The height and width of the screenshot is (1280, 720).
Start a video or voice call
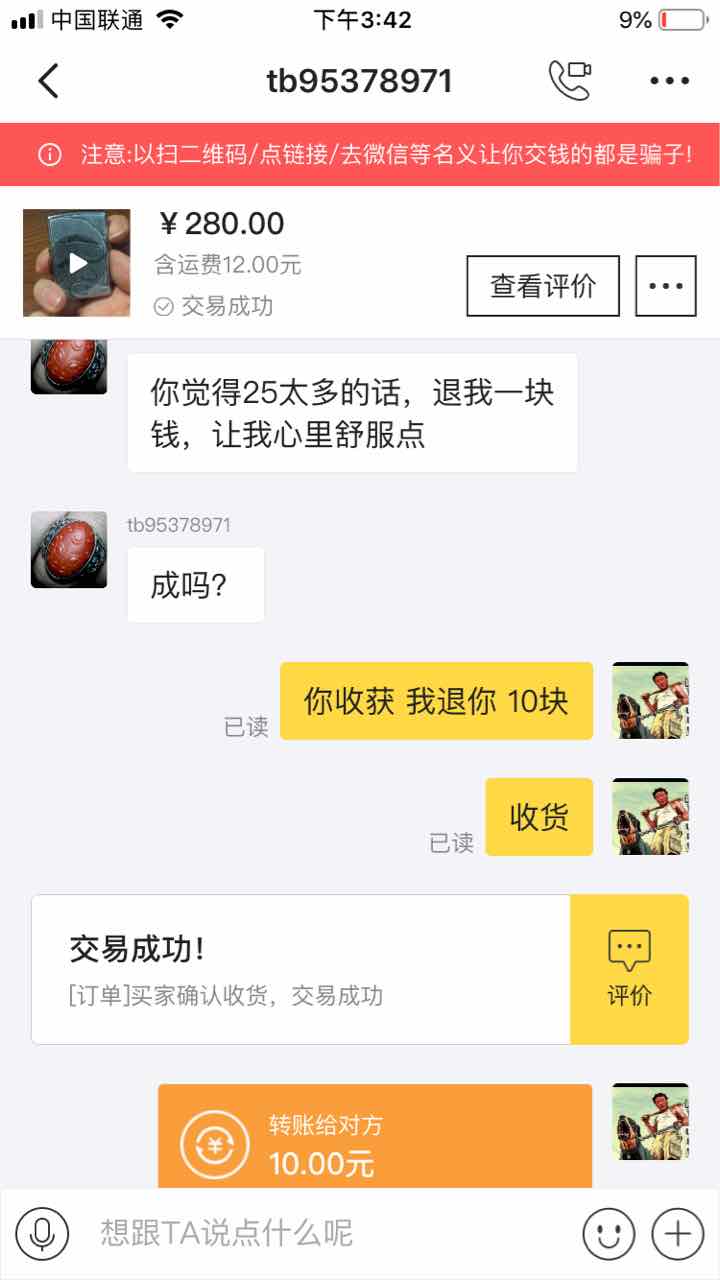pyautogui.click(x=570, y=81)
